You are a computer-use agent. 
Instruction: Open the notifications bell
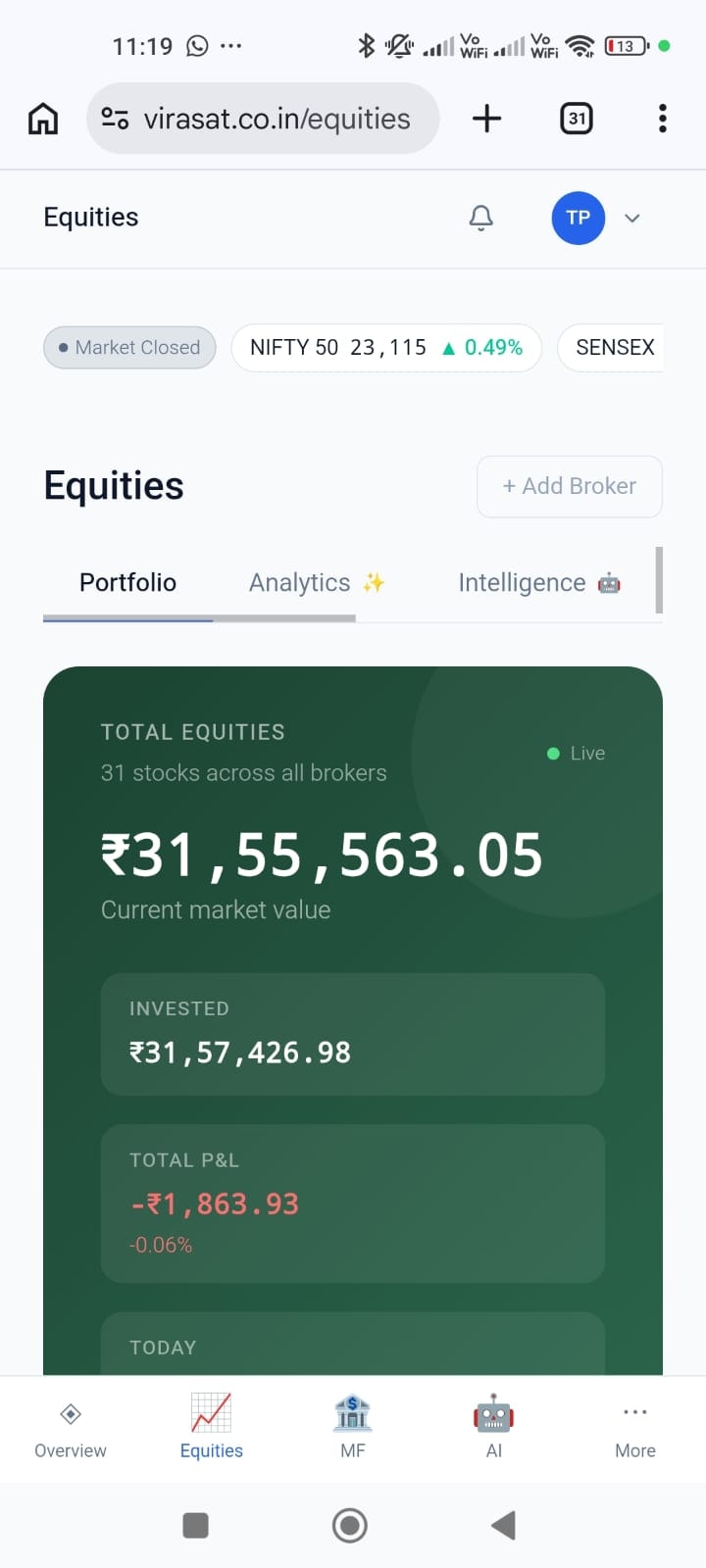tap(481, 218)
